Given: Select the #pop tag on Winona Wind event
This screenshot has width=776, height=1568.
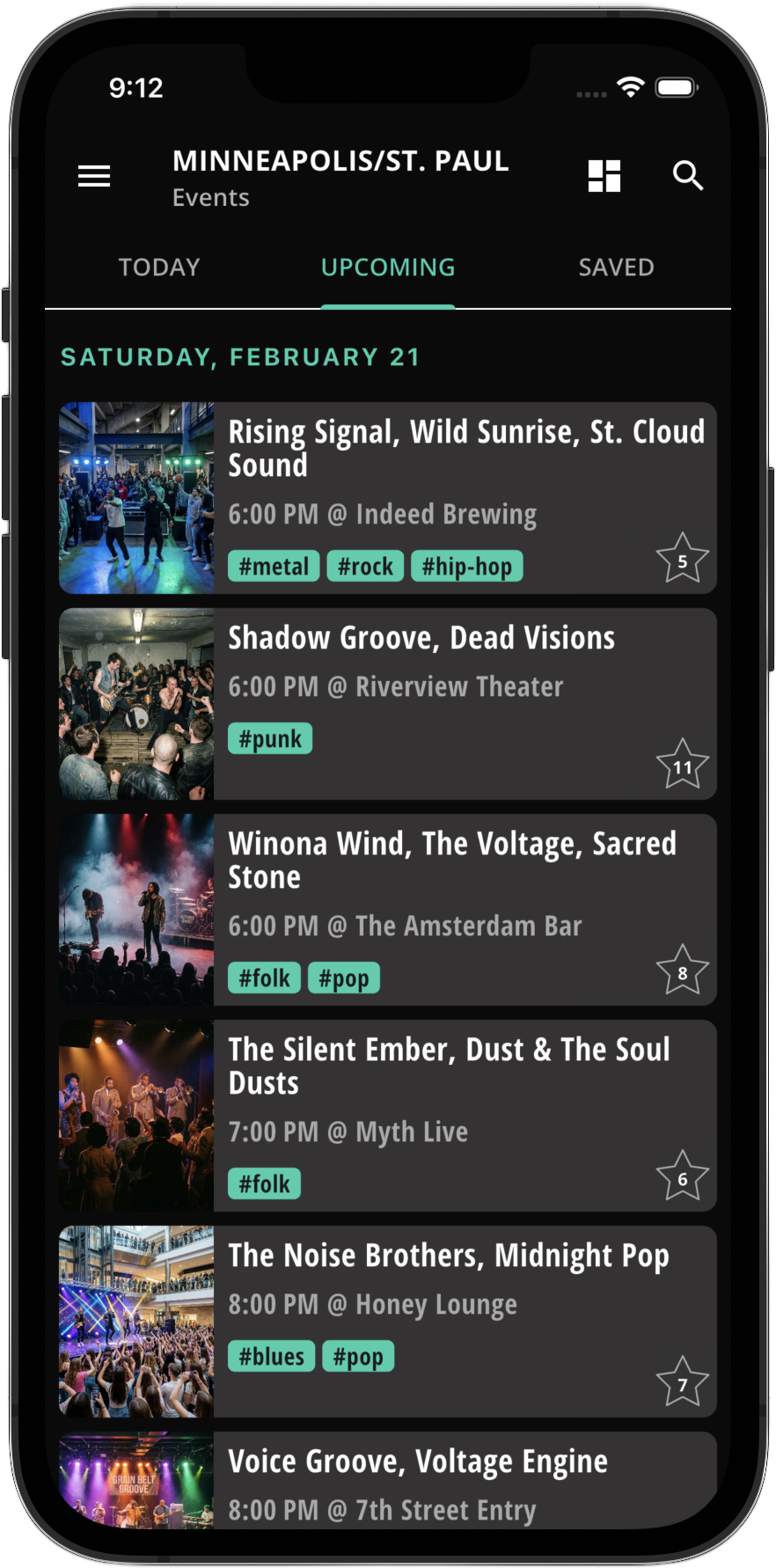Looking at the screenshot, I should coord(344,978).
